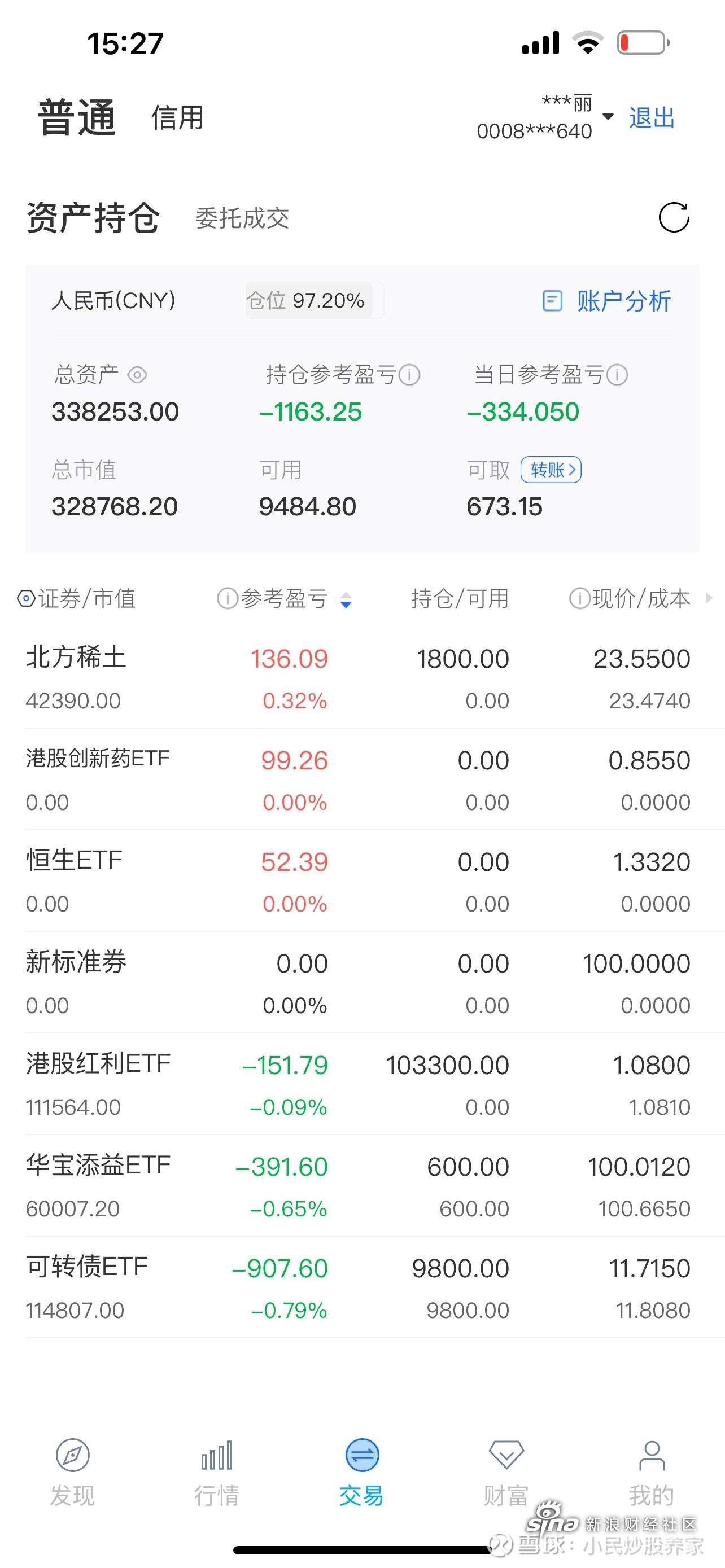Open settings icon beside 证券/市值 header

click(26, 599)
